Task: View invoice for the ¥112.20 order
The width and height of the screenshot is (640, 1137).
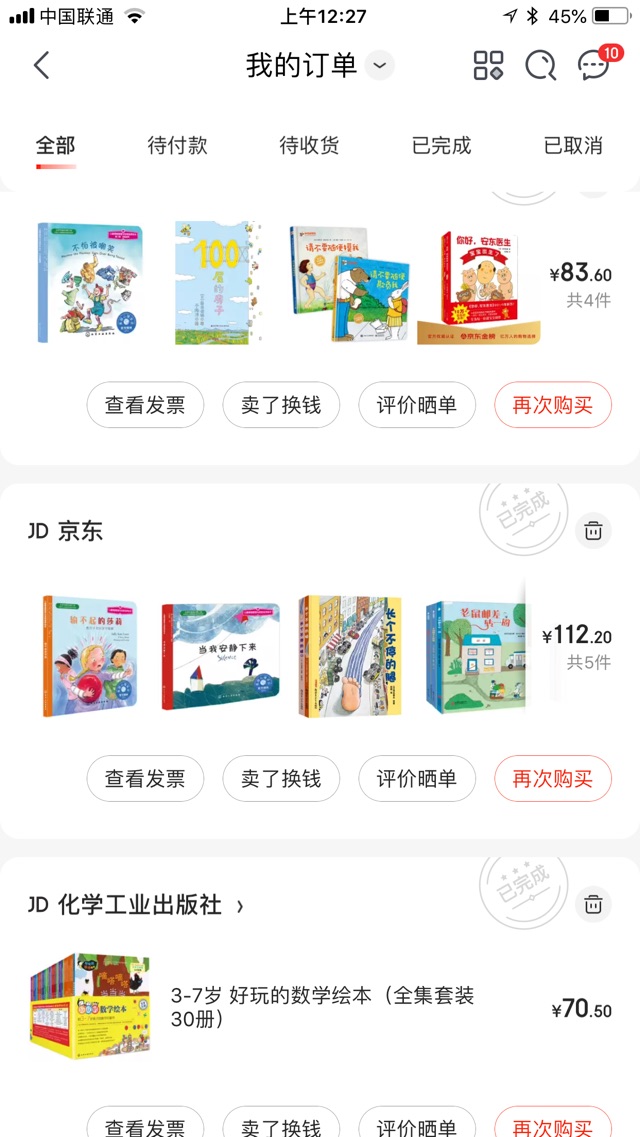Action: pyautogui.click(x=145, y=779)
